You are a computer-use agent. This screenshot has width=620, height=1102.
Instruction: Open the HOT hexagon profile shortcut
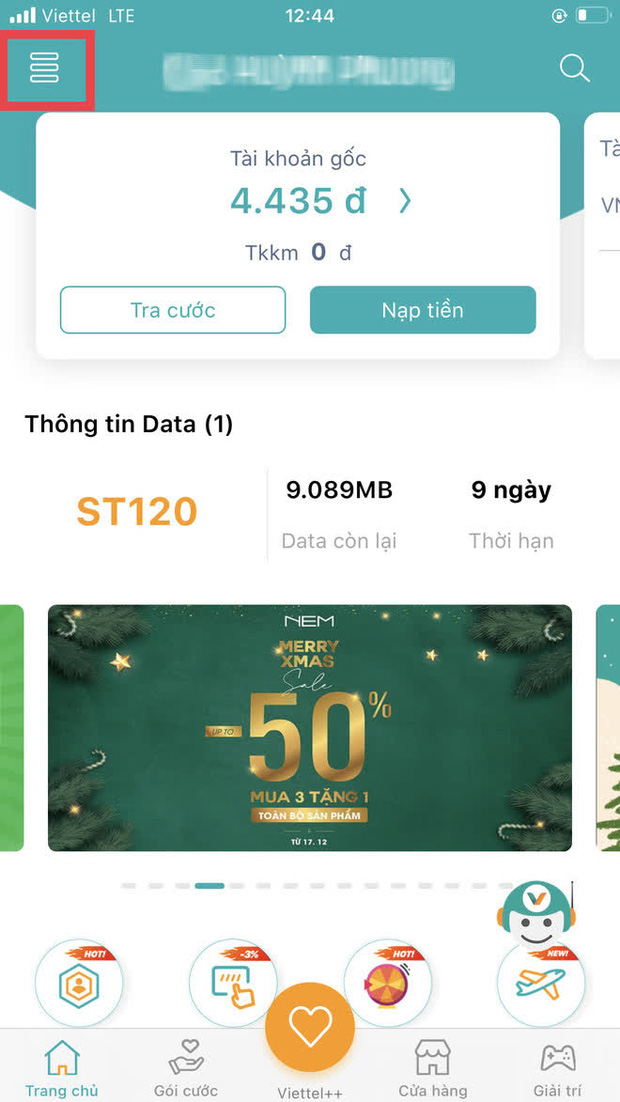click(80, 982)
